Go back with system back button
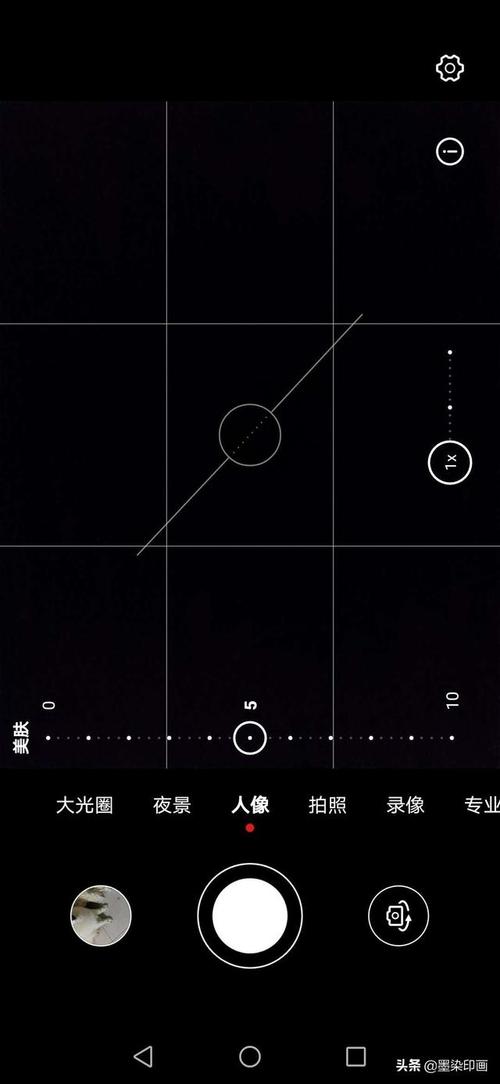Screen dimensions: 500x1084 pos(143,1056)
